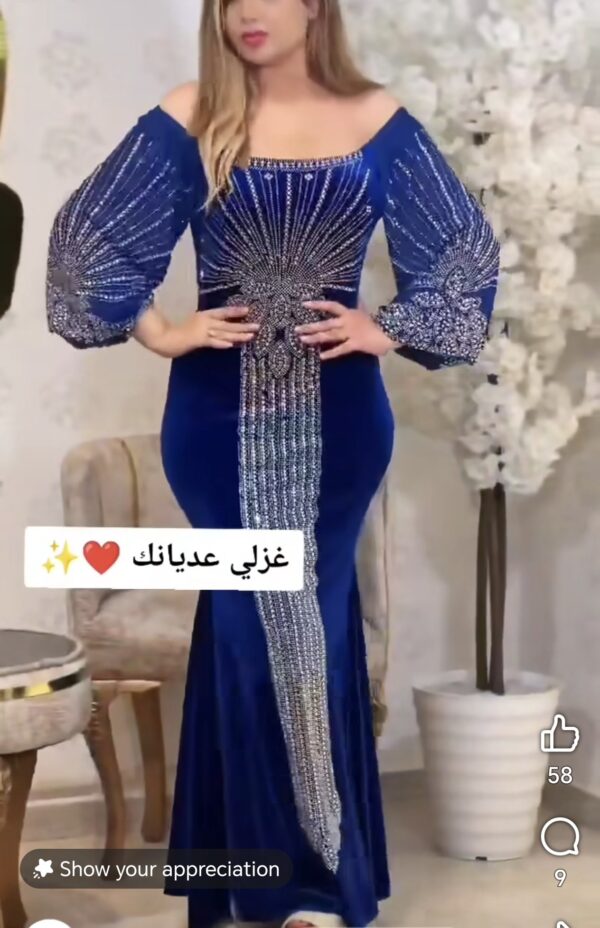Like this video with thumbs up
The image size is (600, 928).
click(x=559, y=735)
